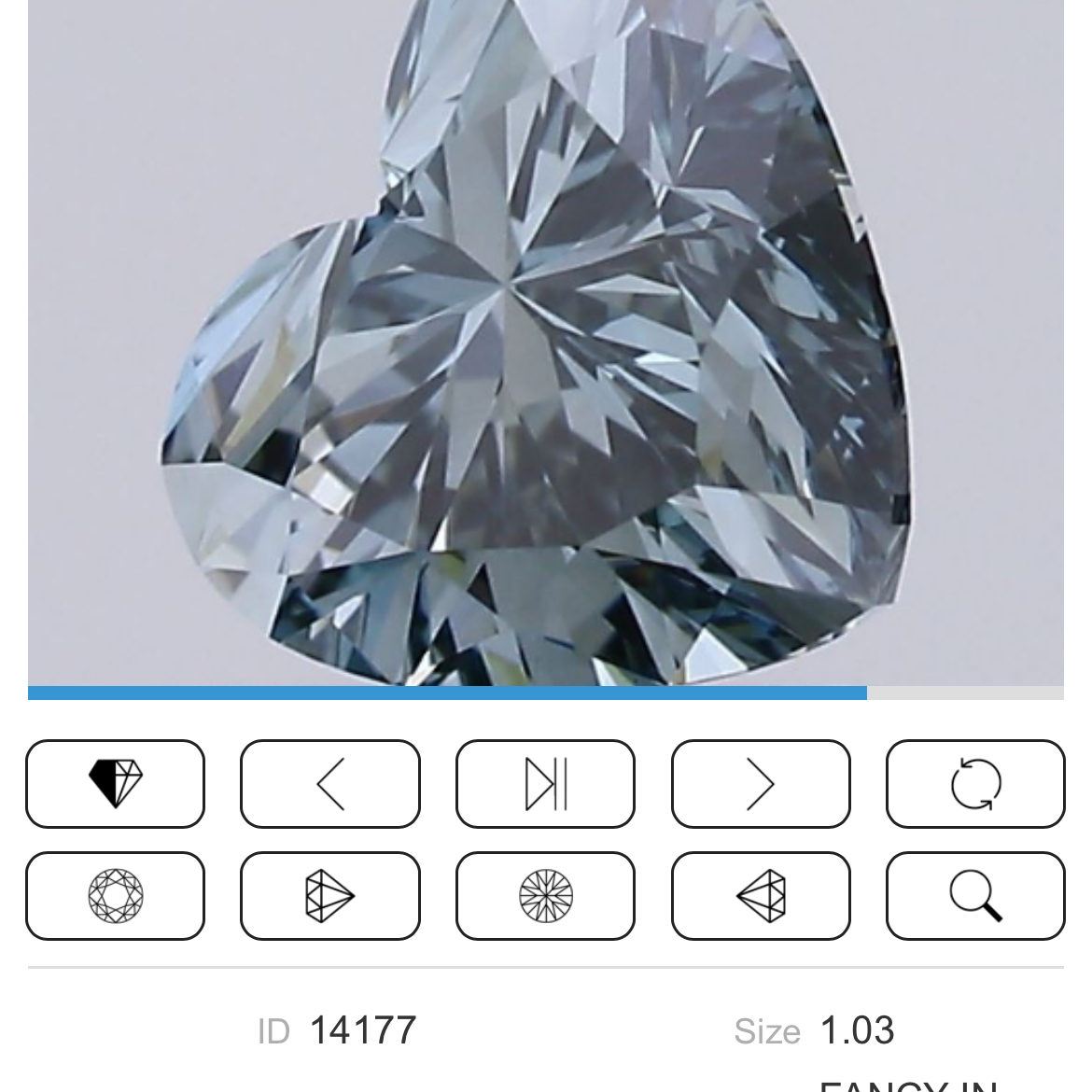This screenshot has height=1092, width=1092.
Task: Advance to the next frame
Action: point(761,784)
